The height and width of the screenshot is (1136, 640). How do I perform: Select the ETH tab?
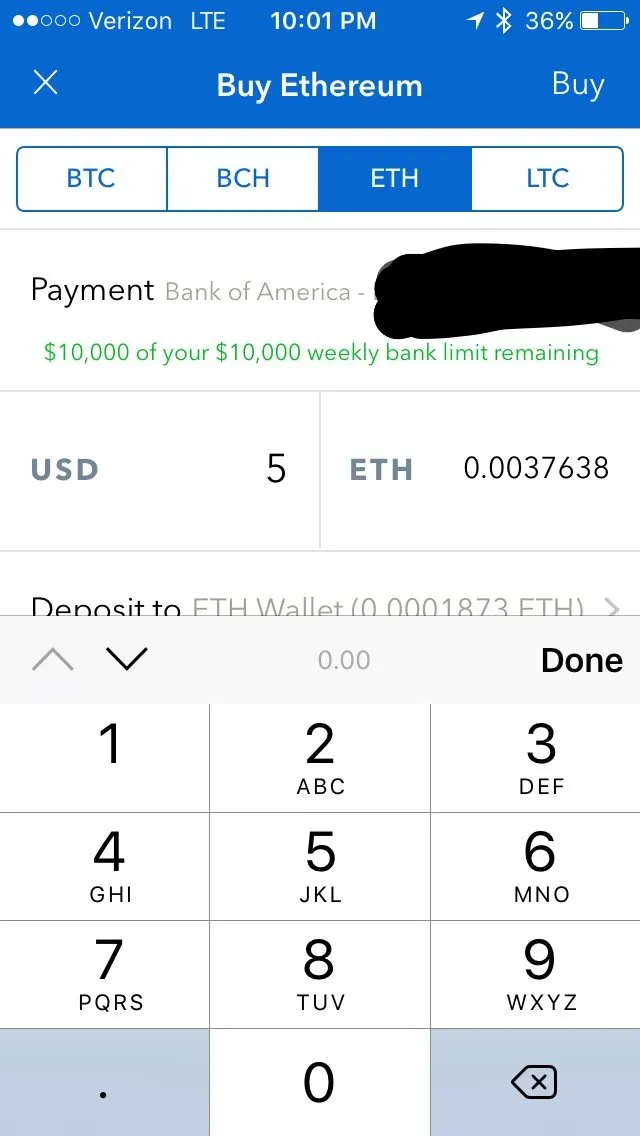pyautogui.click(x=395, y=179)
